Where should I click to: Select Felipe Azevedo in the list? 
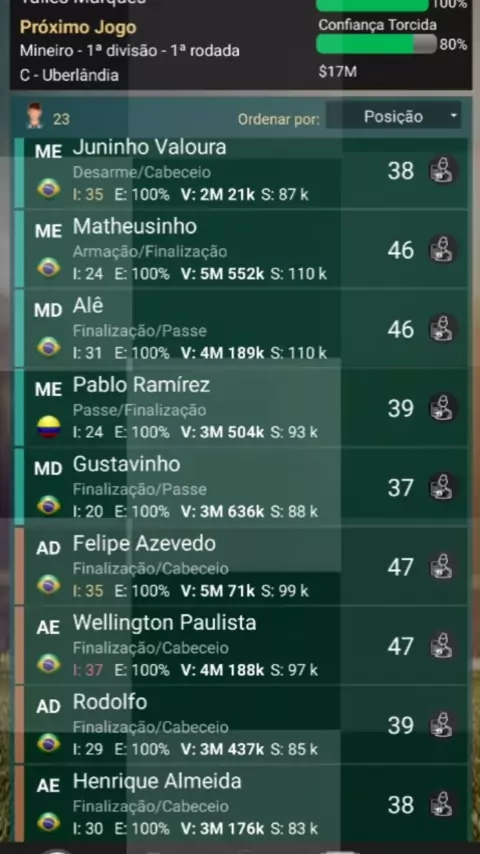[x=241, y=567]
